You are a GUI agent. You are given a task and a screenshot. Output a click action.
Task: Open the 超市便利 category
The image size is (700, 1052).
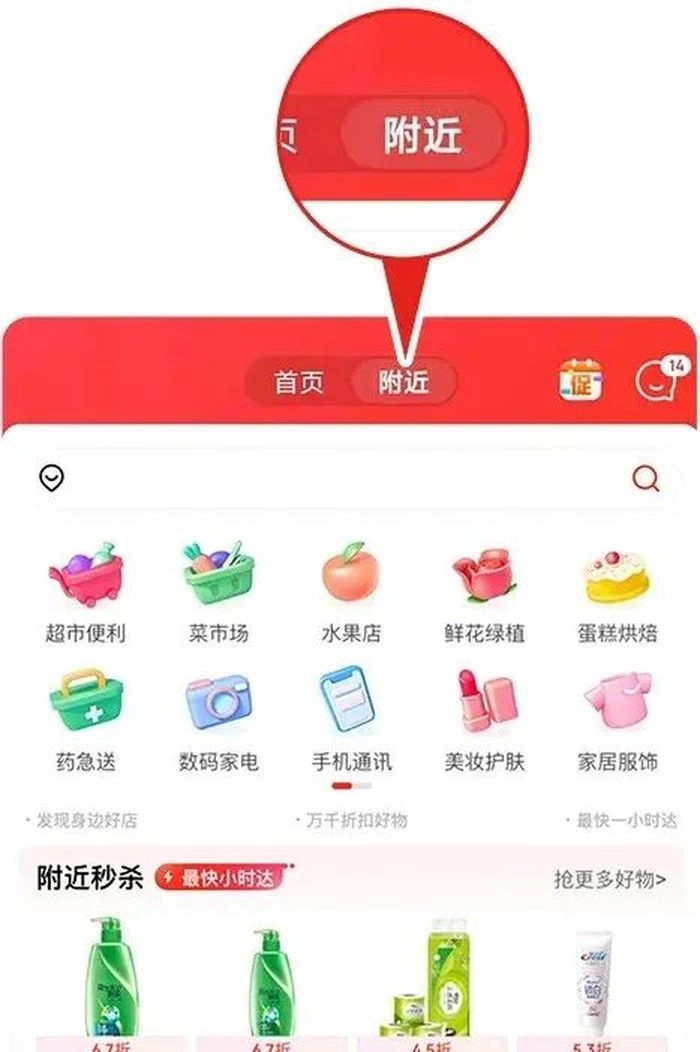click(86, 590)
